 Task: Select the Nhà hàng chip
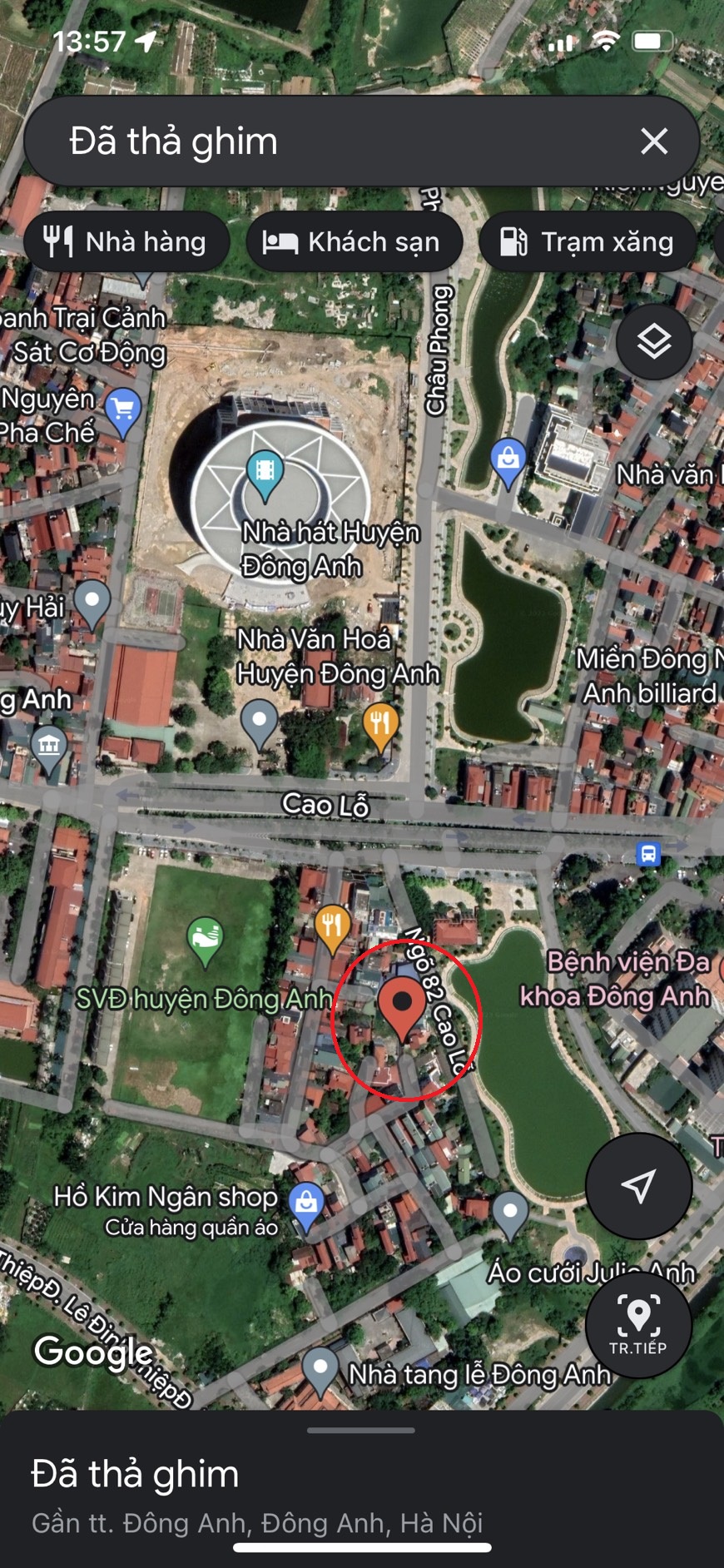point(126,242)
